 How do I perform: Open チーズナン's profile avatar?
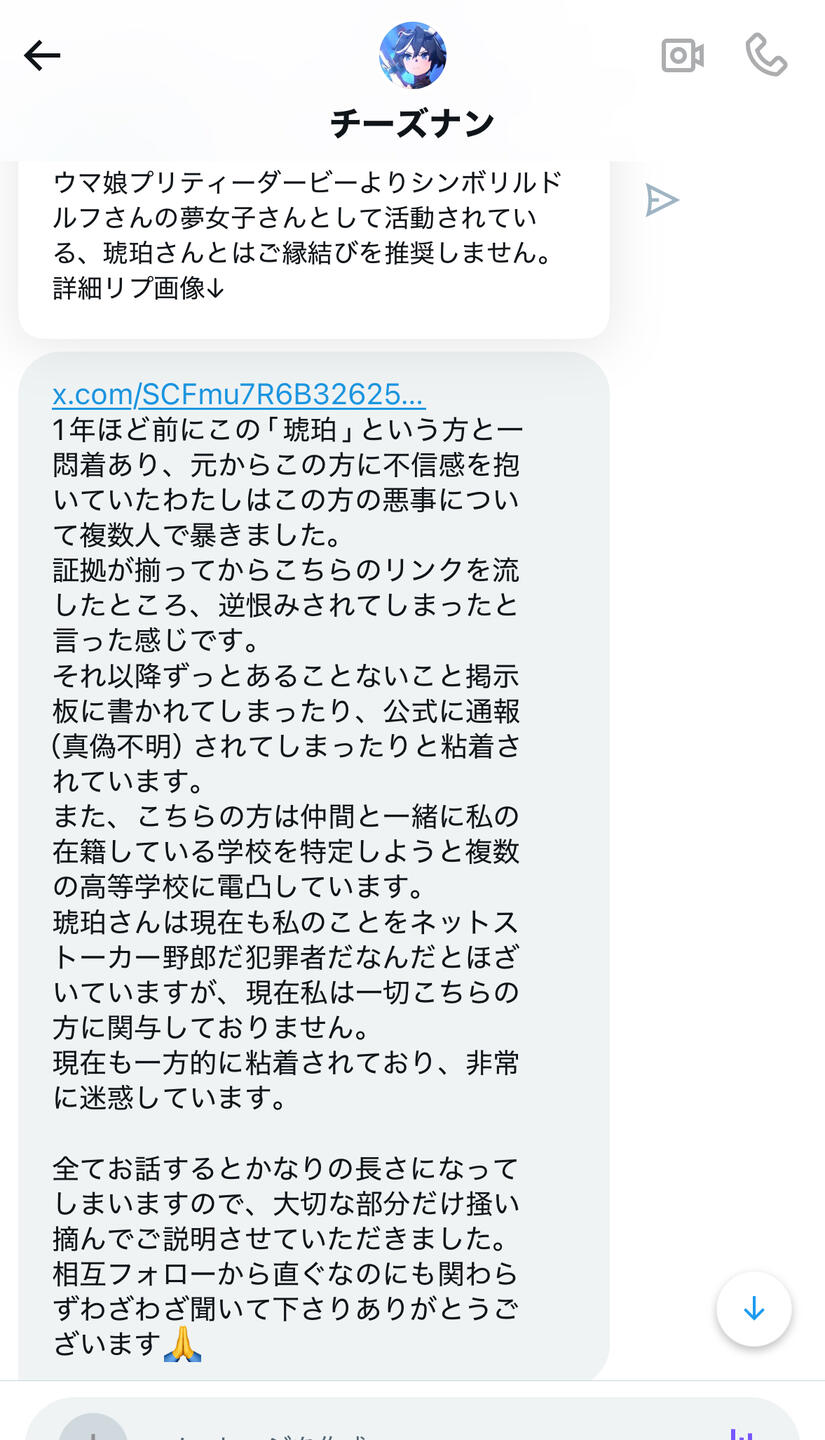pyautogui.click(x=413, y=56)
